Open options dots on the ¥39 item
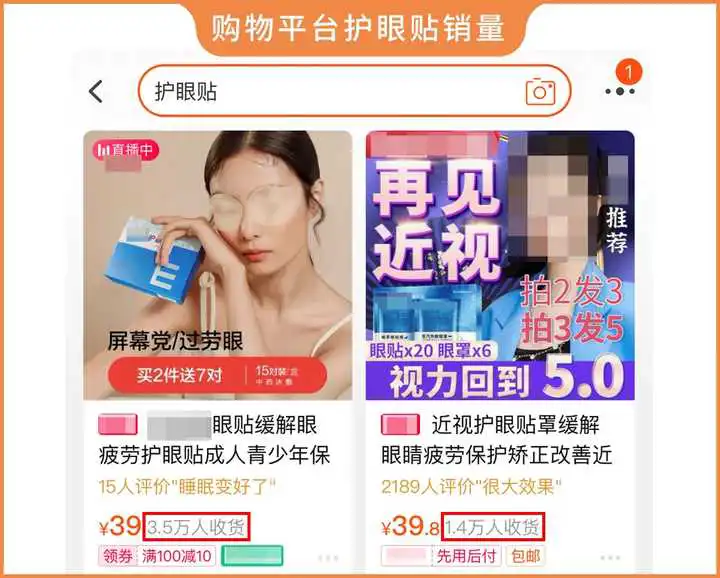Screen dimensions: 720x578 click(328, 558)
